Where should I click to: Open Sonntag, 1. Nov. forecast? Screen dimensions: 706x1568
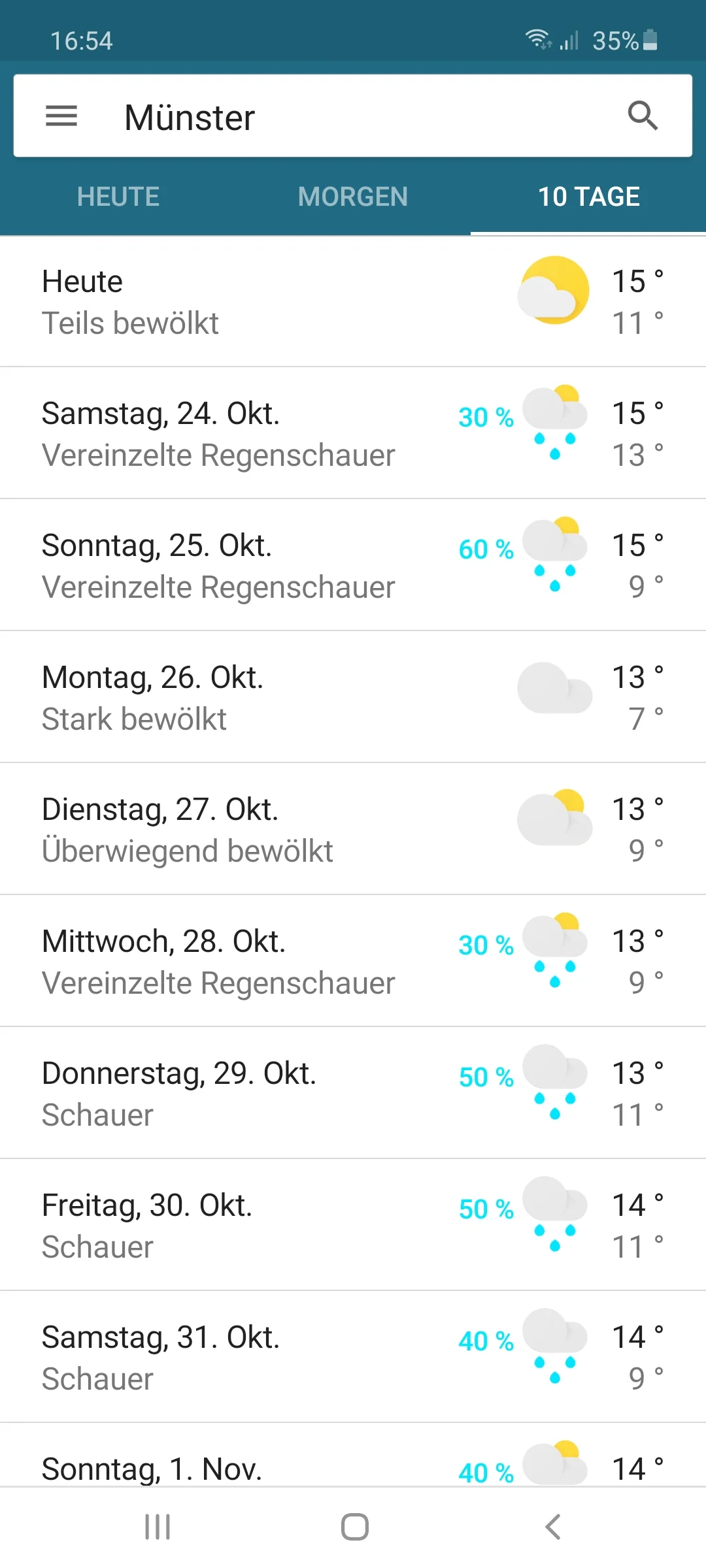pyautogui.click(x=353, y=1463)
